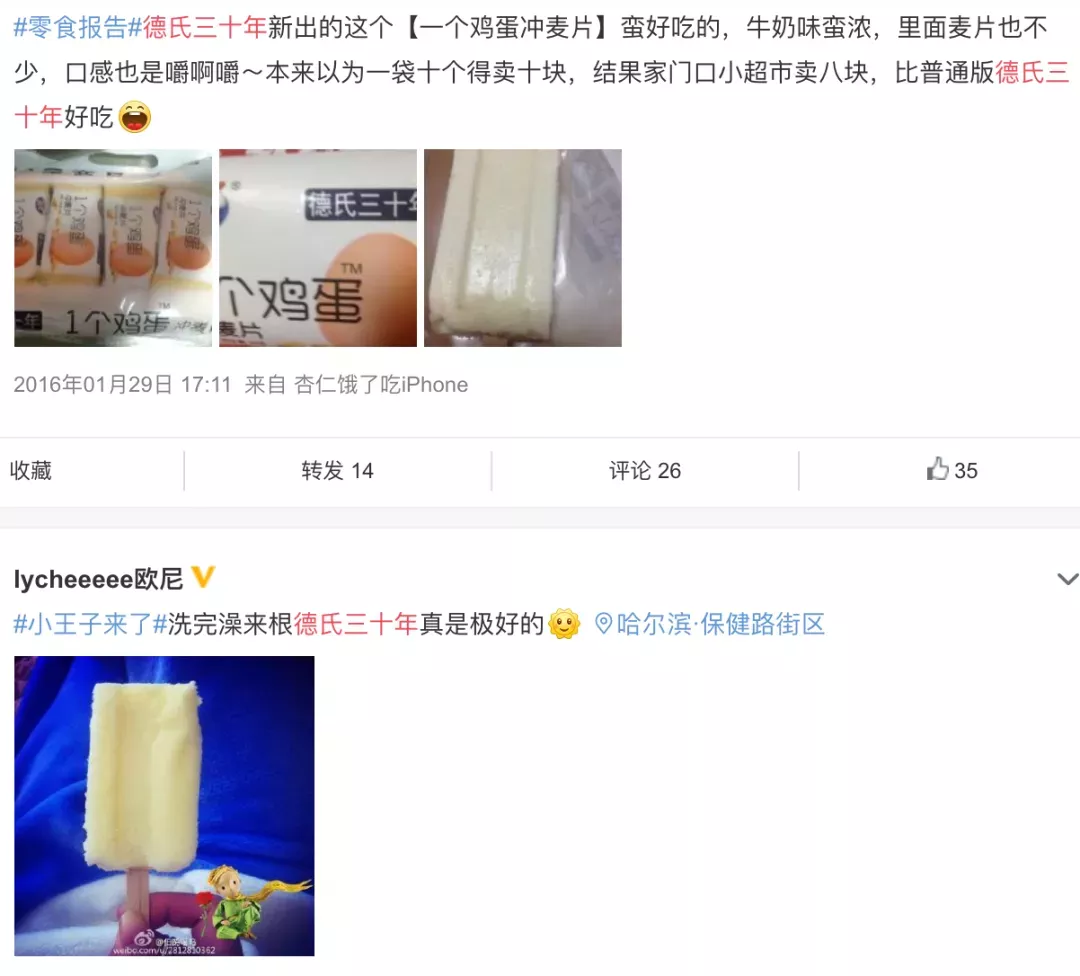Open location 哈尔滨·保健路街区
Screen dimensions: 1080x976
[710, 625]
